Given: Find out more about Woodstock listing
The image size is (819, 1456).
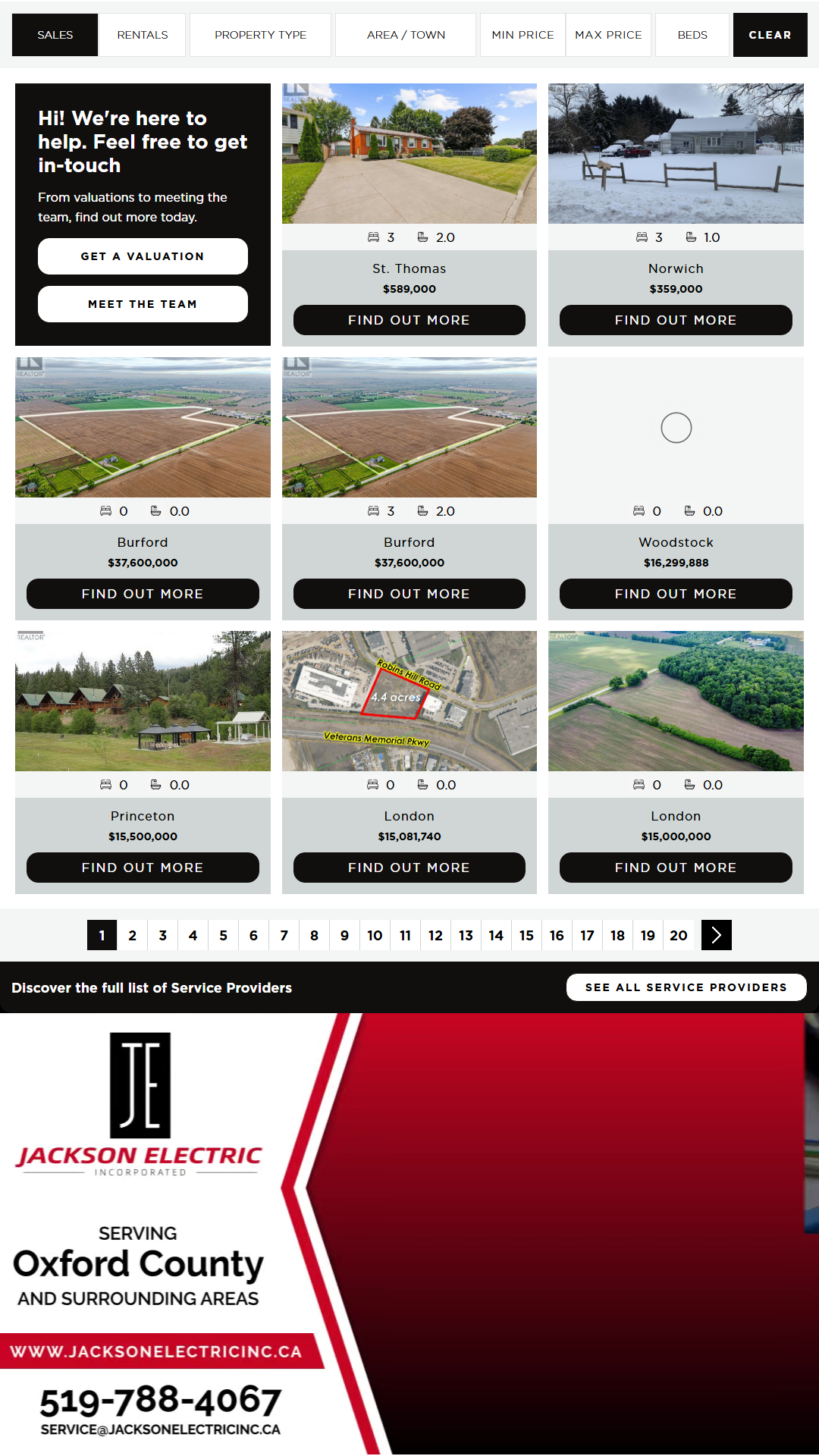Looking at the screenshot, I should [x=676, y=594].
